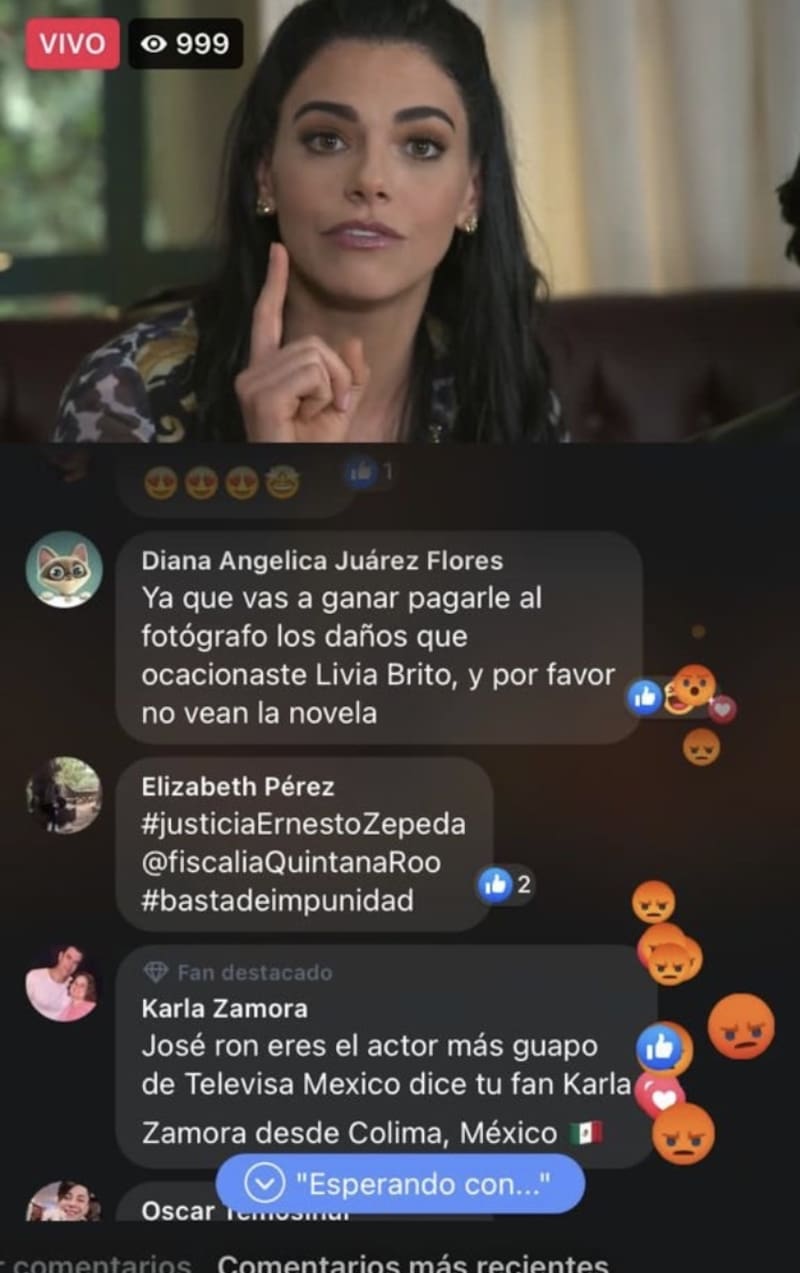The height and width of the screenshot is (1273, 800).
Task: Tap the live video to show controls
Action: pos(400,220)
